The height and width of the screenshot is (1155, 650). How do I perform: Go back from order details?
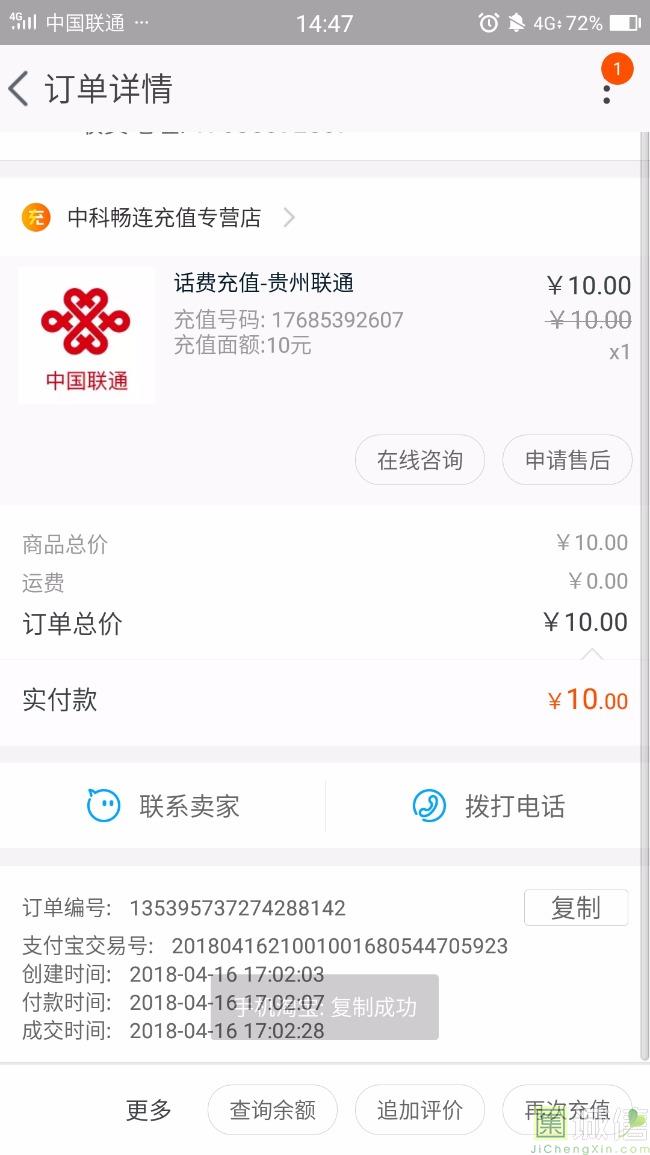pyautogui.click(x=20, y=89)
